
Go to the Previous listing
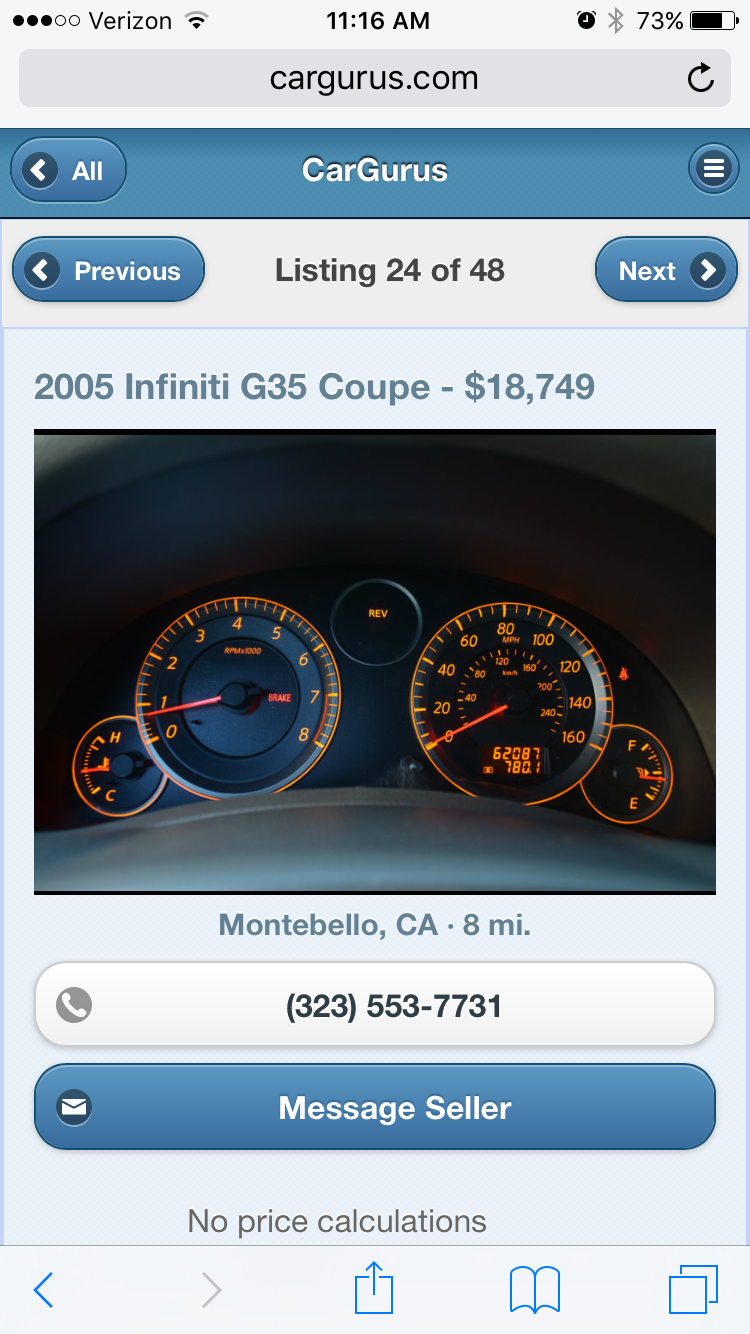(x=108, y=270)
